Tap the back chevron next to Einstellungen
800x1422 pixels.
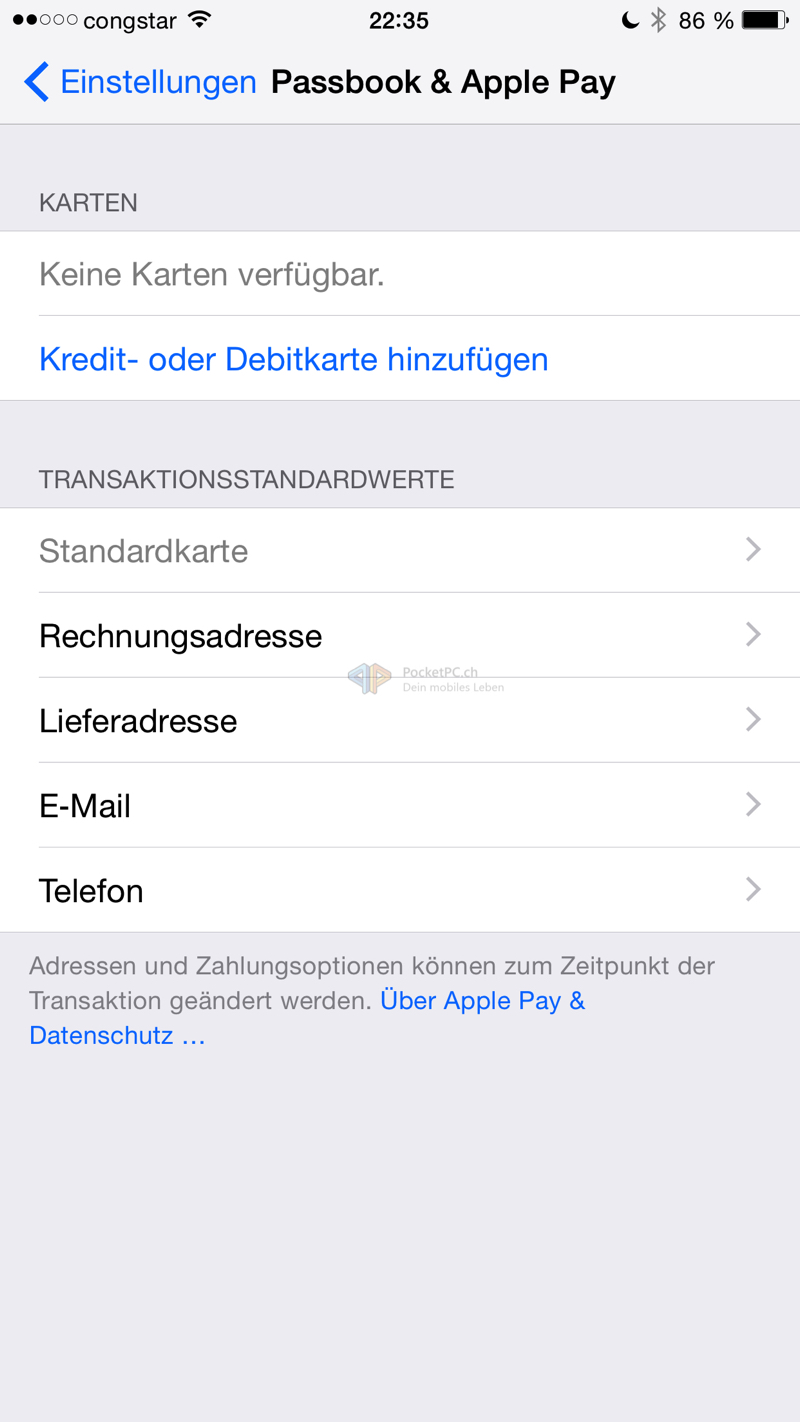click(x=35, y=81)
